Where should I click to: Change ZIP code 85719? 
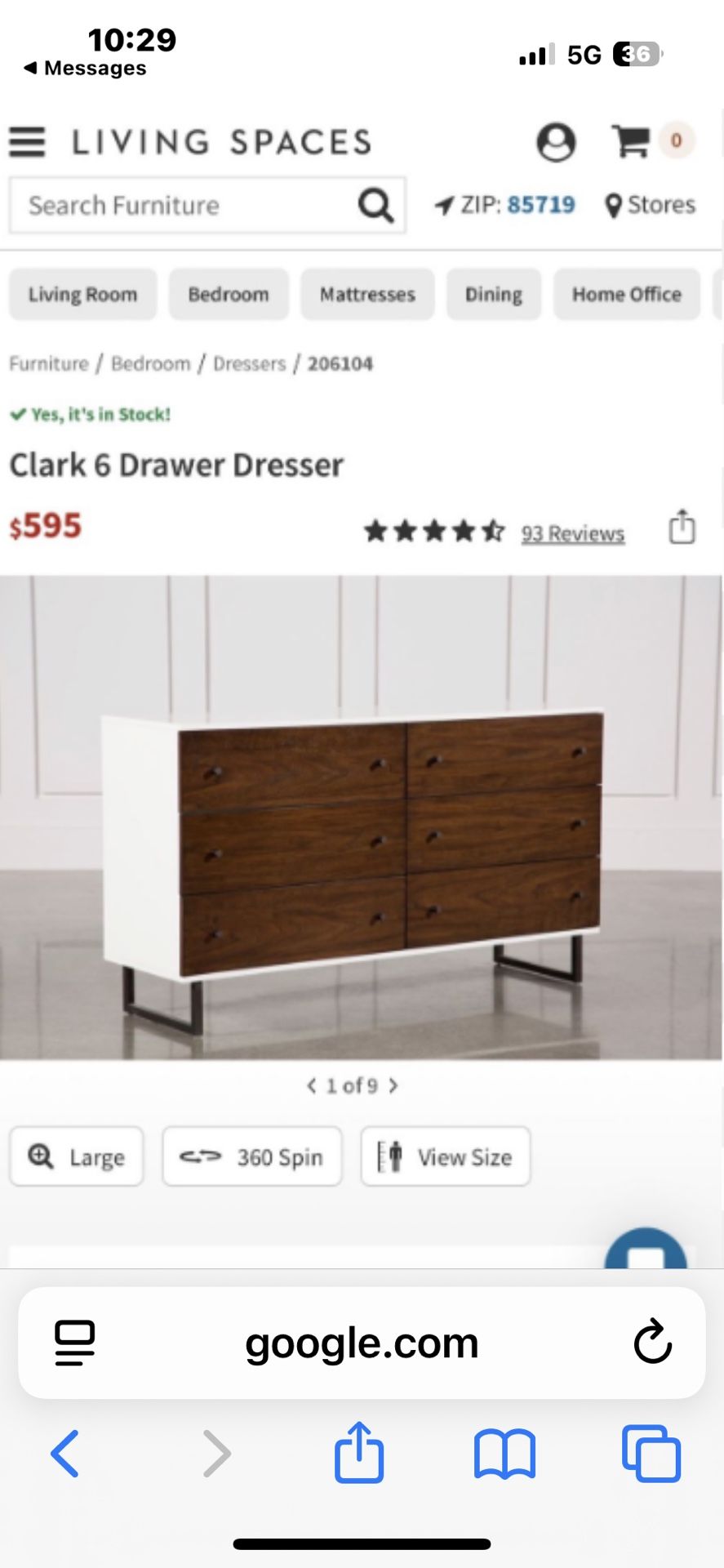(540, 205)
